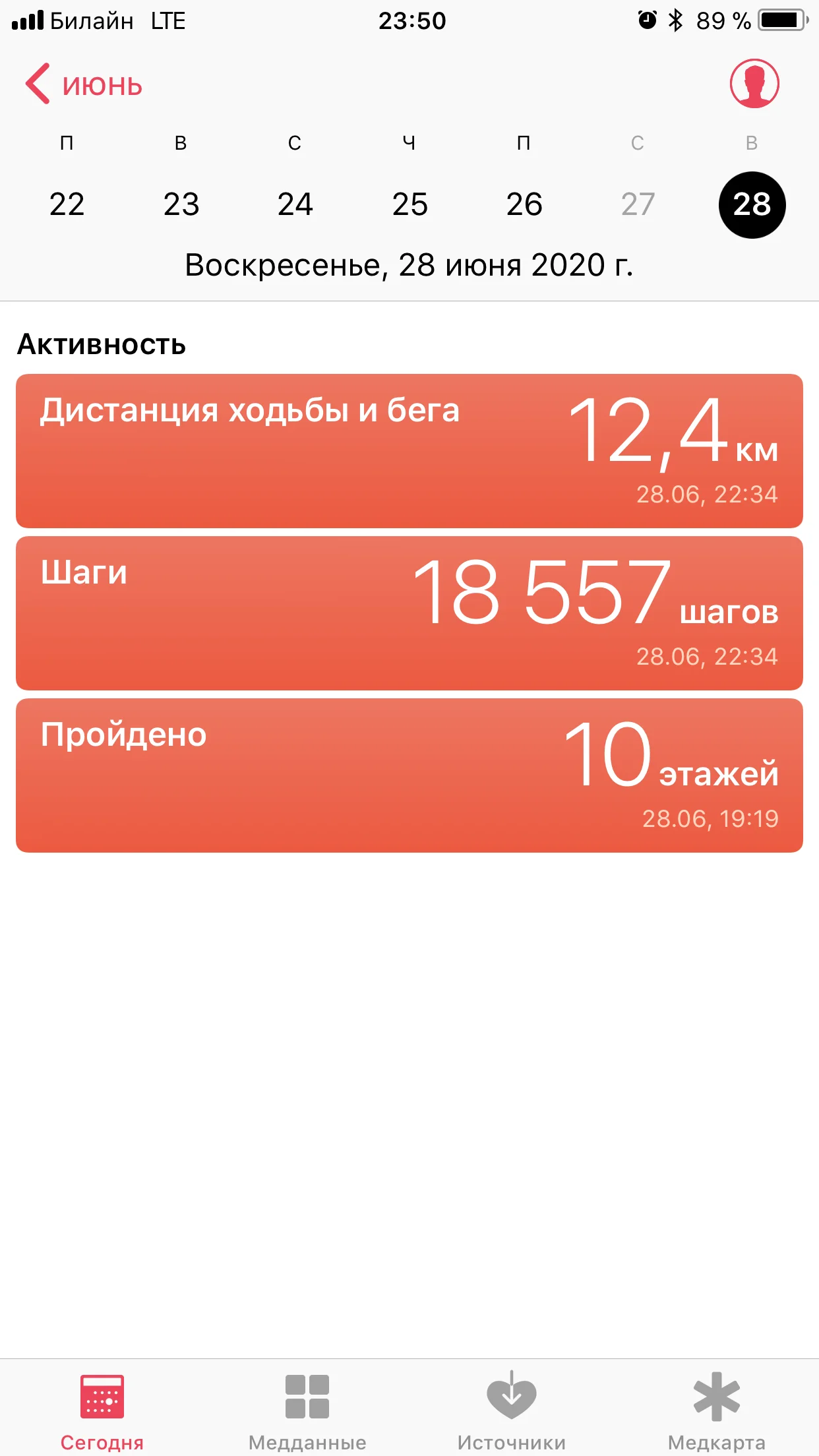
Task: Switch to the Медкарта tab
Action: [x=717, y=1409]
